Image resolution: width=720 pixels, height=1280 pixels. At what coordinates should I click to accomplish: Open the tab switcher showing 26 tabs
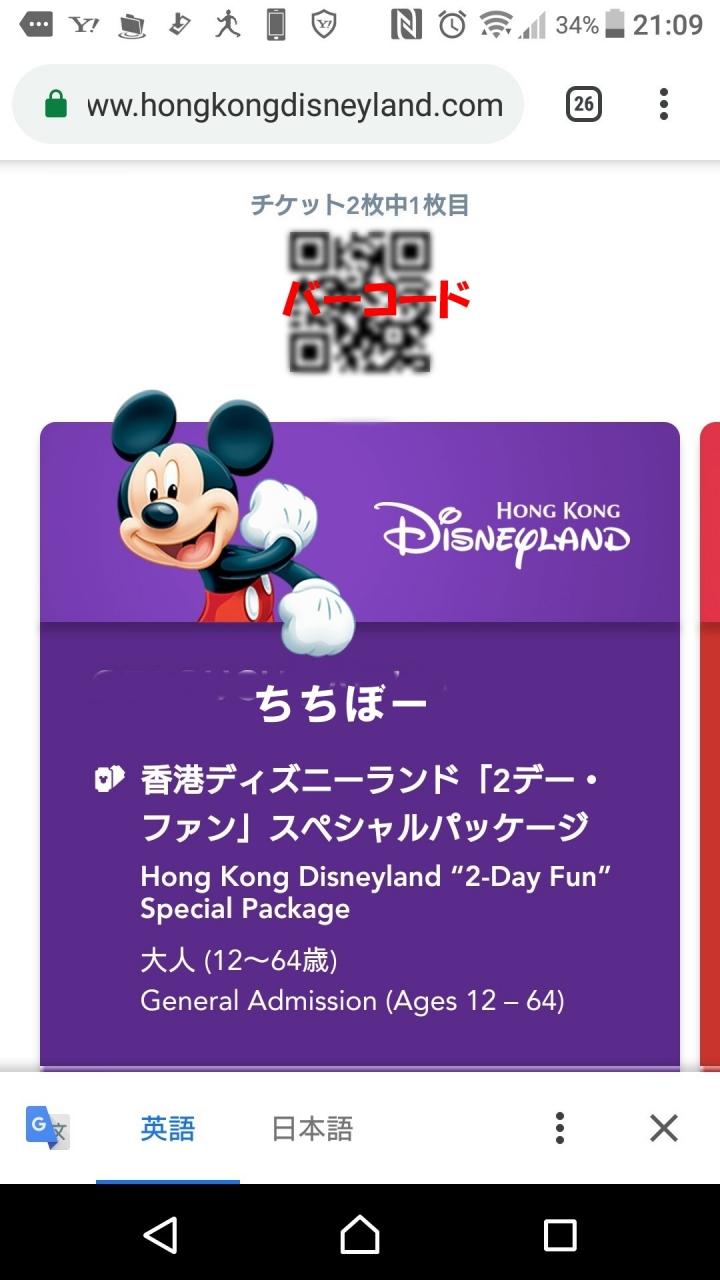(x=584, y=104)
